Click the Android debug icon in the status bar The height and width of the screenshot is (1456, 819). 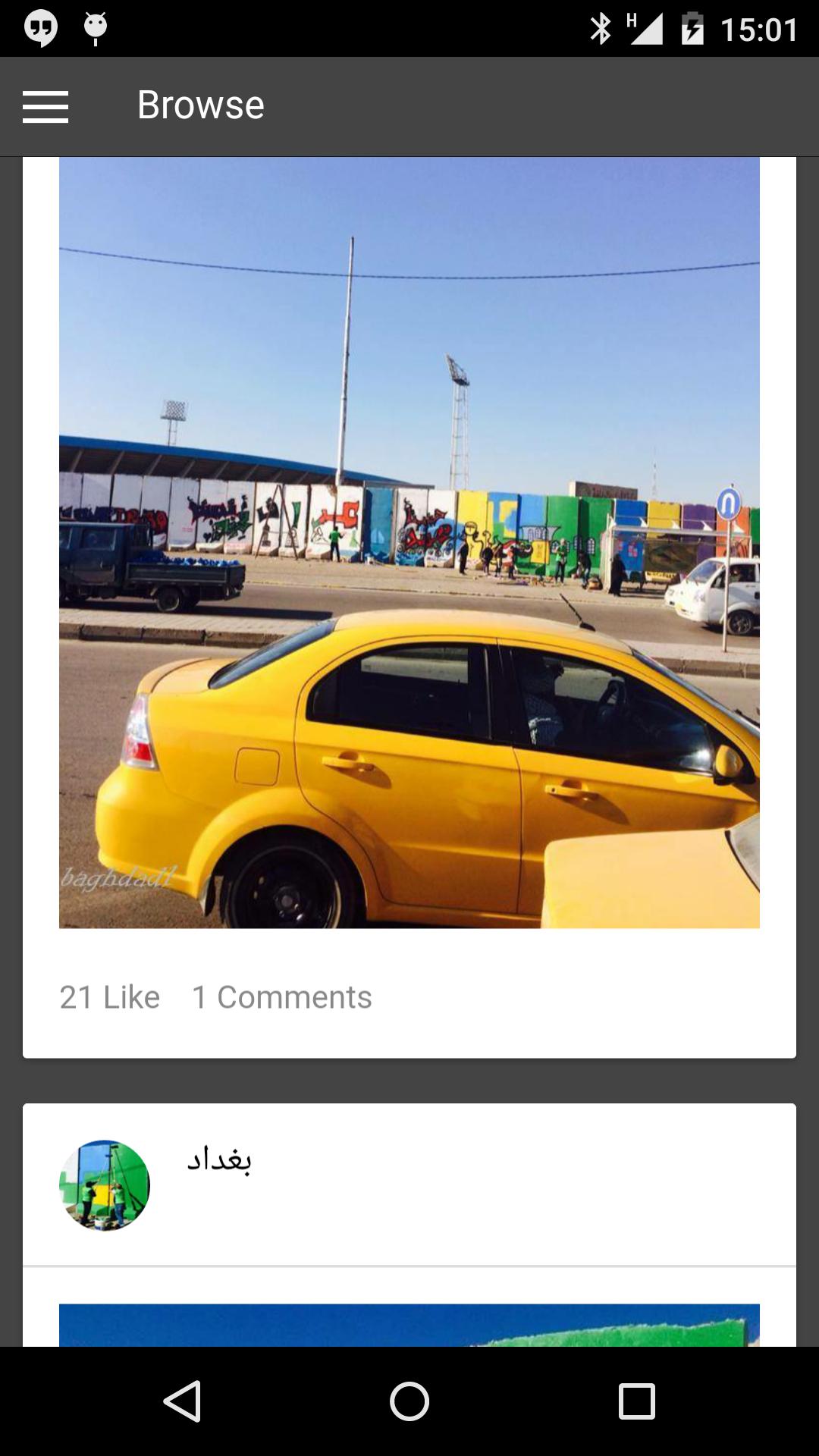pos(93,25)
